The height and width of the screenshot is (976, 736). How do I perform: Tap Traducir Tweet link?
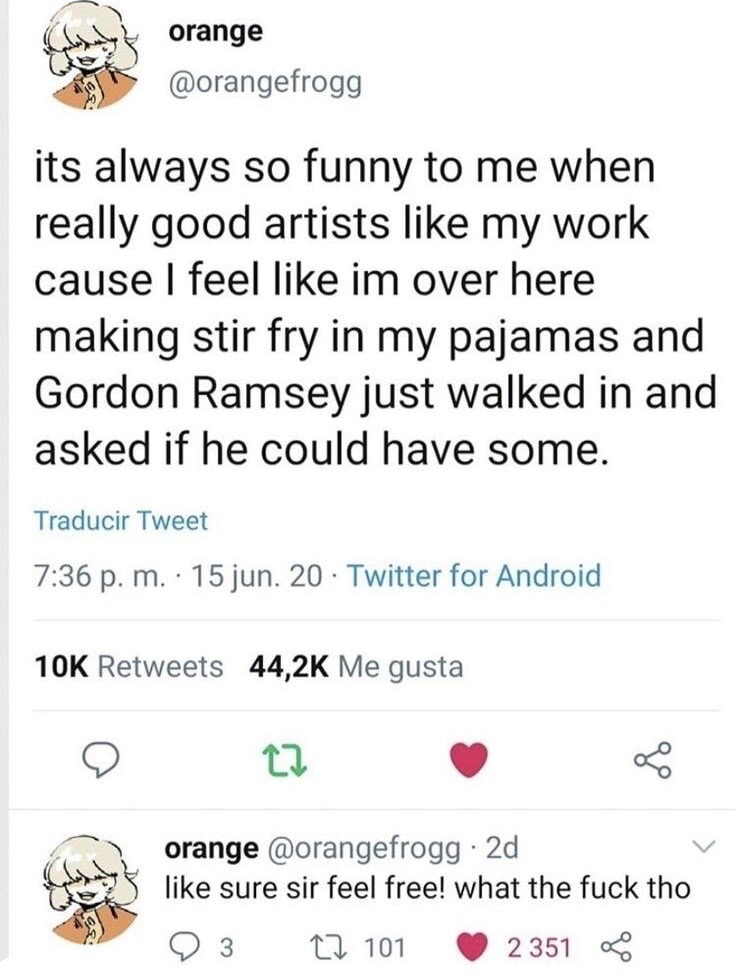click(120, 520)
